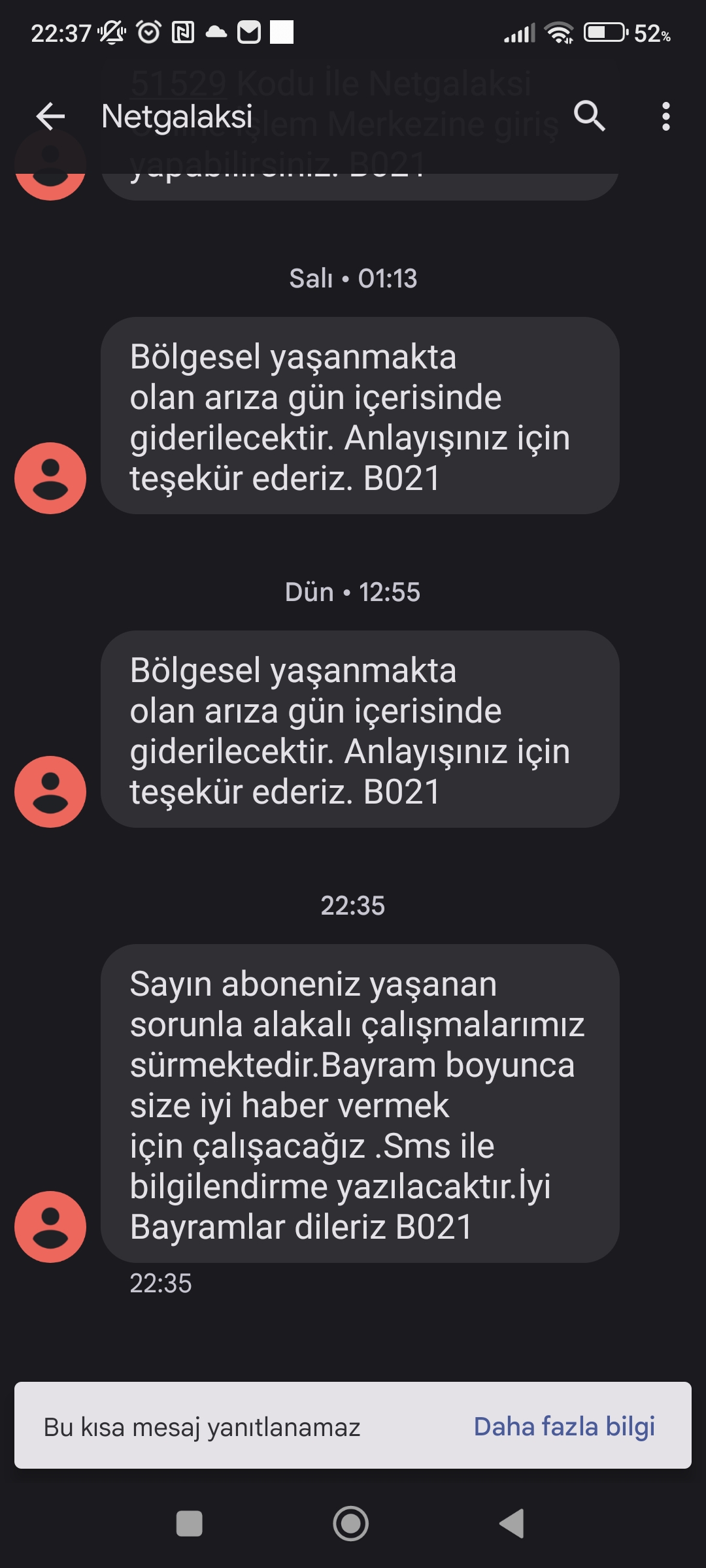
Task: Search within the Netgalaksi conversation
Action: (x=589, y=116)
